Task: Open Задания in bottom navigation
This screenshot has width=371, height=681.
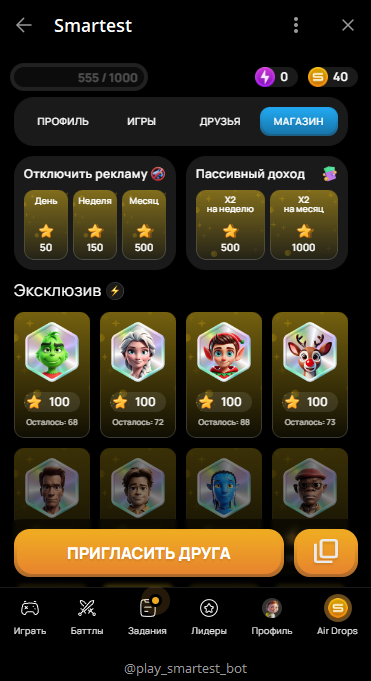Action: (147, 618)
